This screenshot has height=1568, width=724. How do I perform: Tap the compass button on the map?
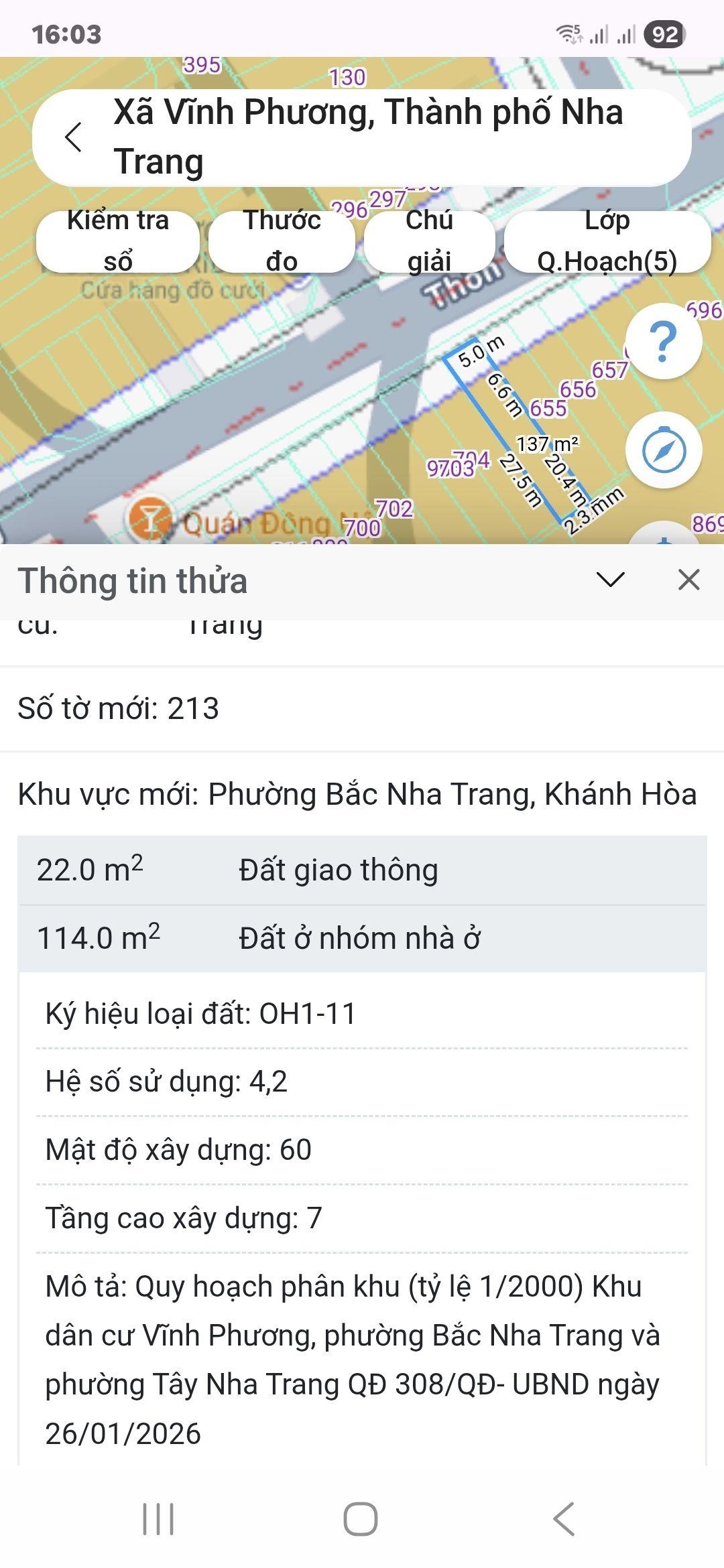click(x=664, y=450)
